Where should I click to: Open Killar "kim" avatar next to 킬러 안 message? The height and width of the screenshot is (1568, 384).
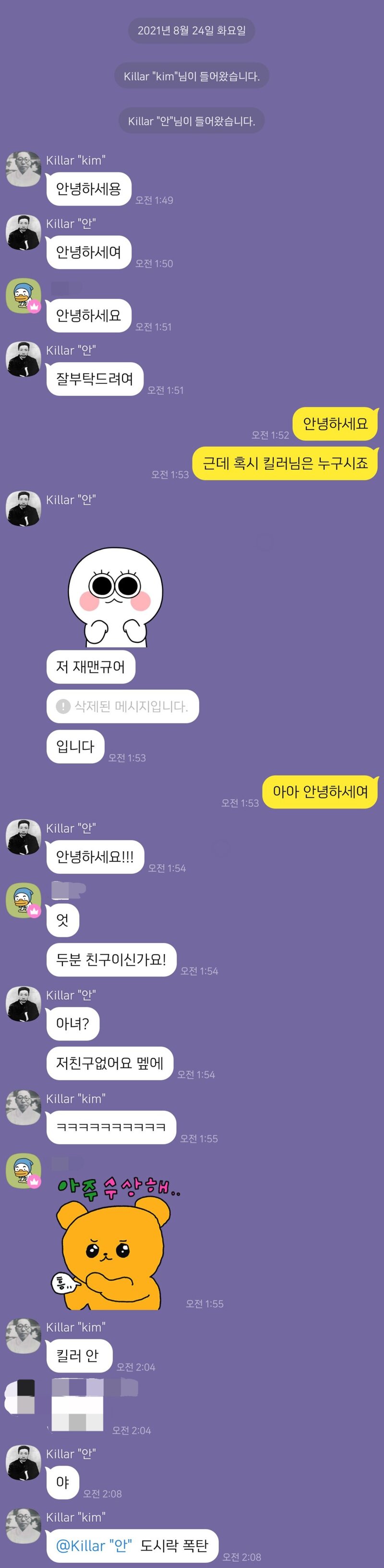23,1336
